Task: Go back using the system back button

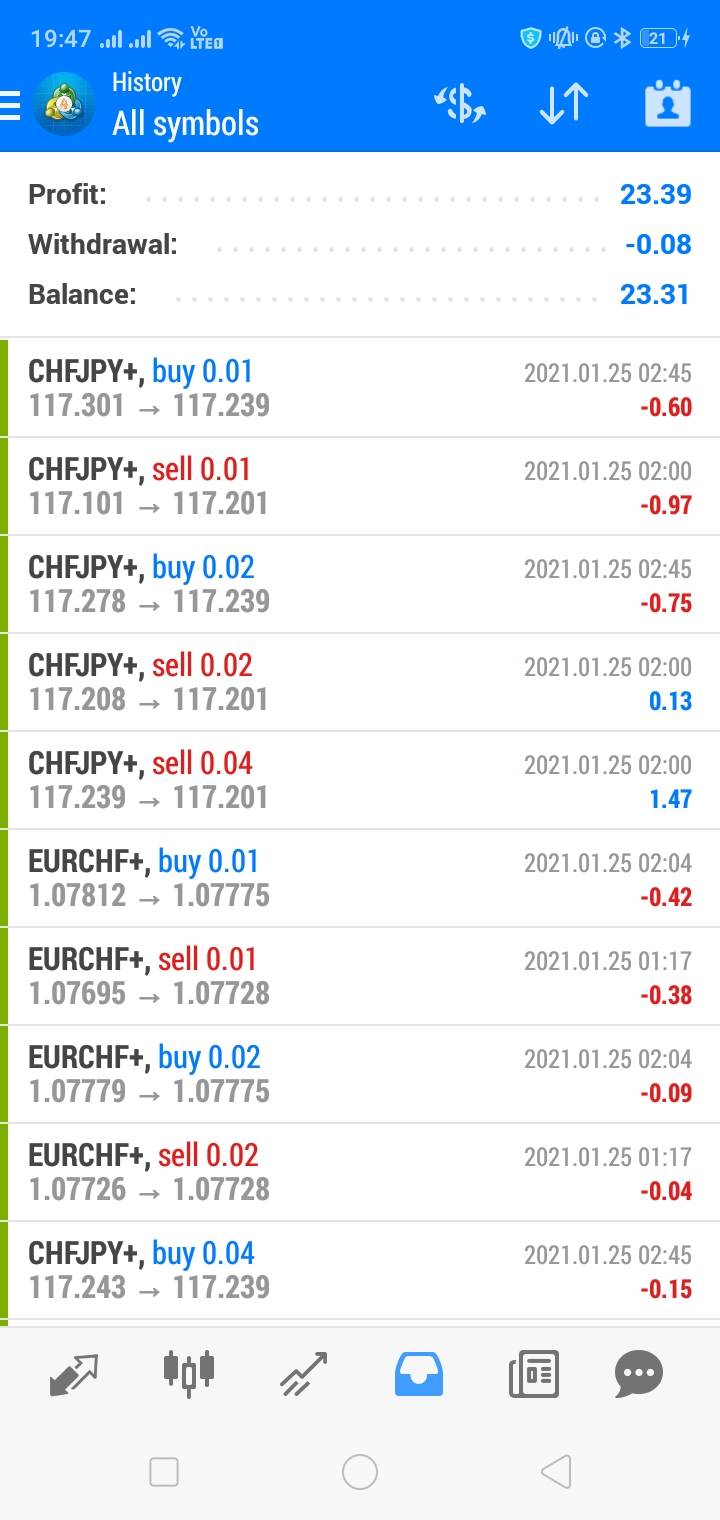Action: pyautogui.click(x=555, y=1472)
